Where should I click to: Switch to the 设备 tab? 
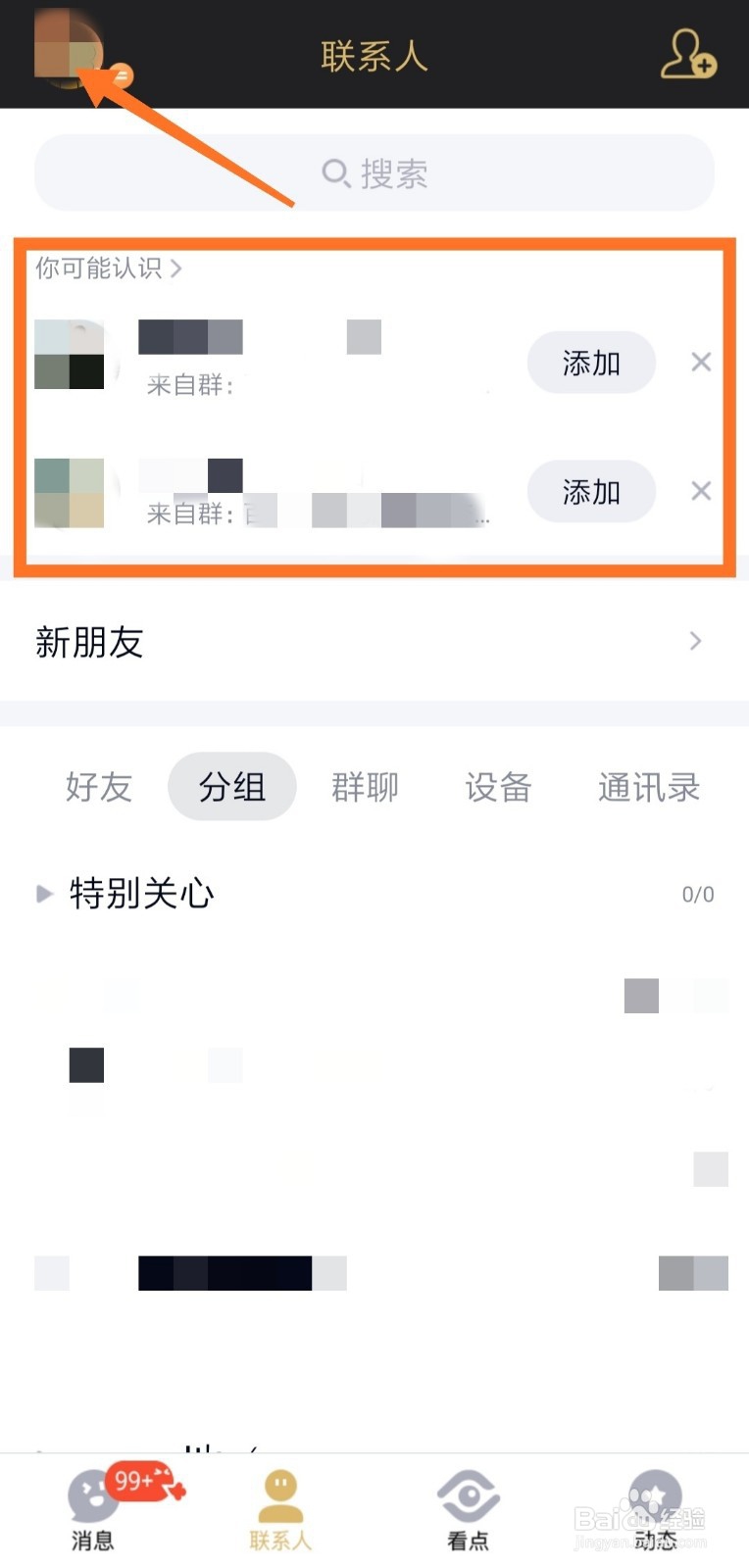[x=498, y=787]
